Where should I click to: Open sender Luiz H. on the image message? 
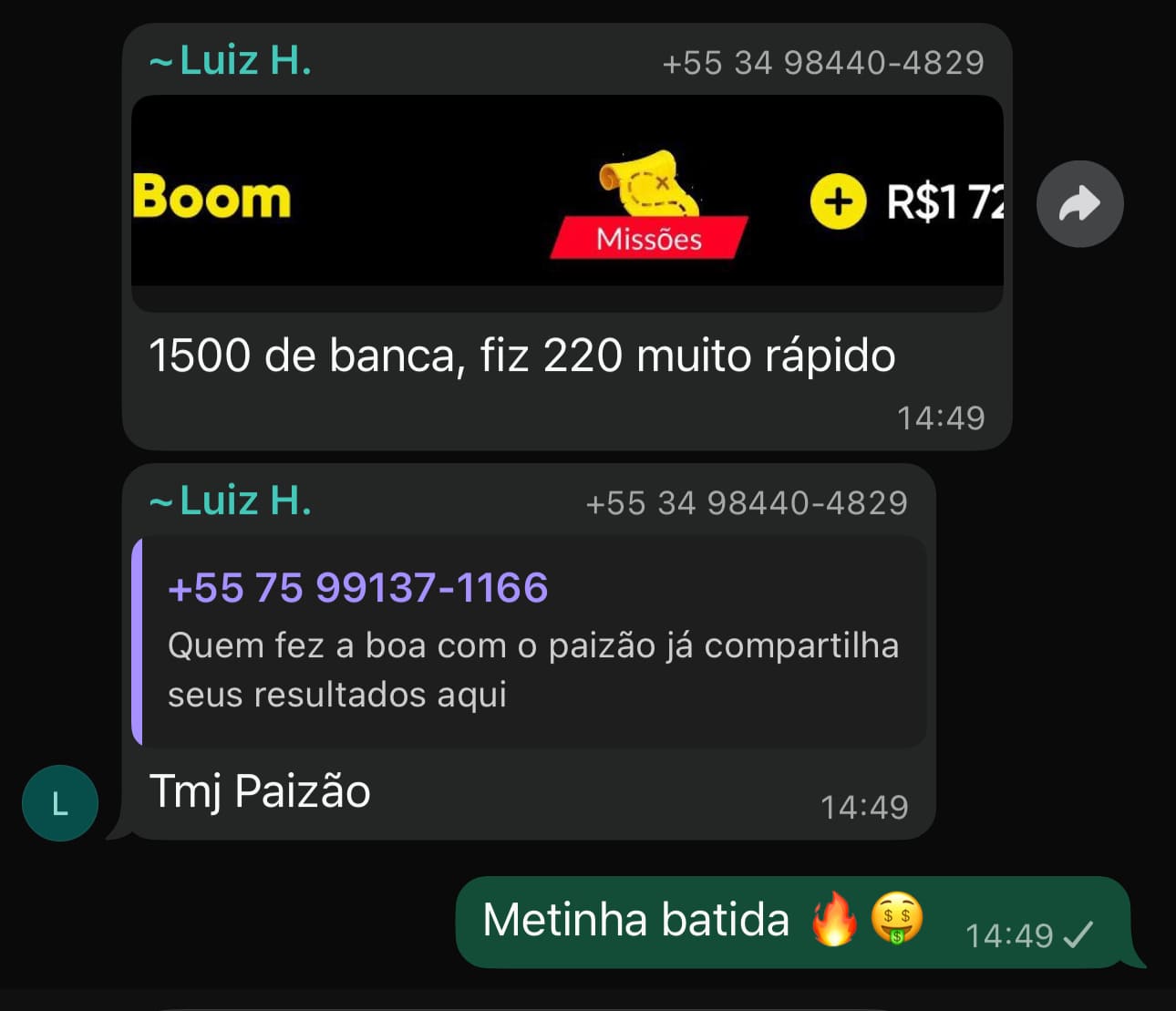(x=232, y=61)
